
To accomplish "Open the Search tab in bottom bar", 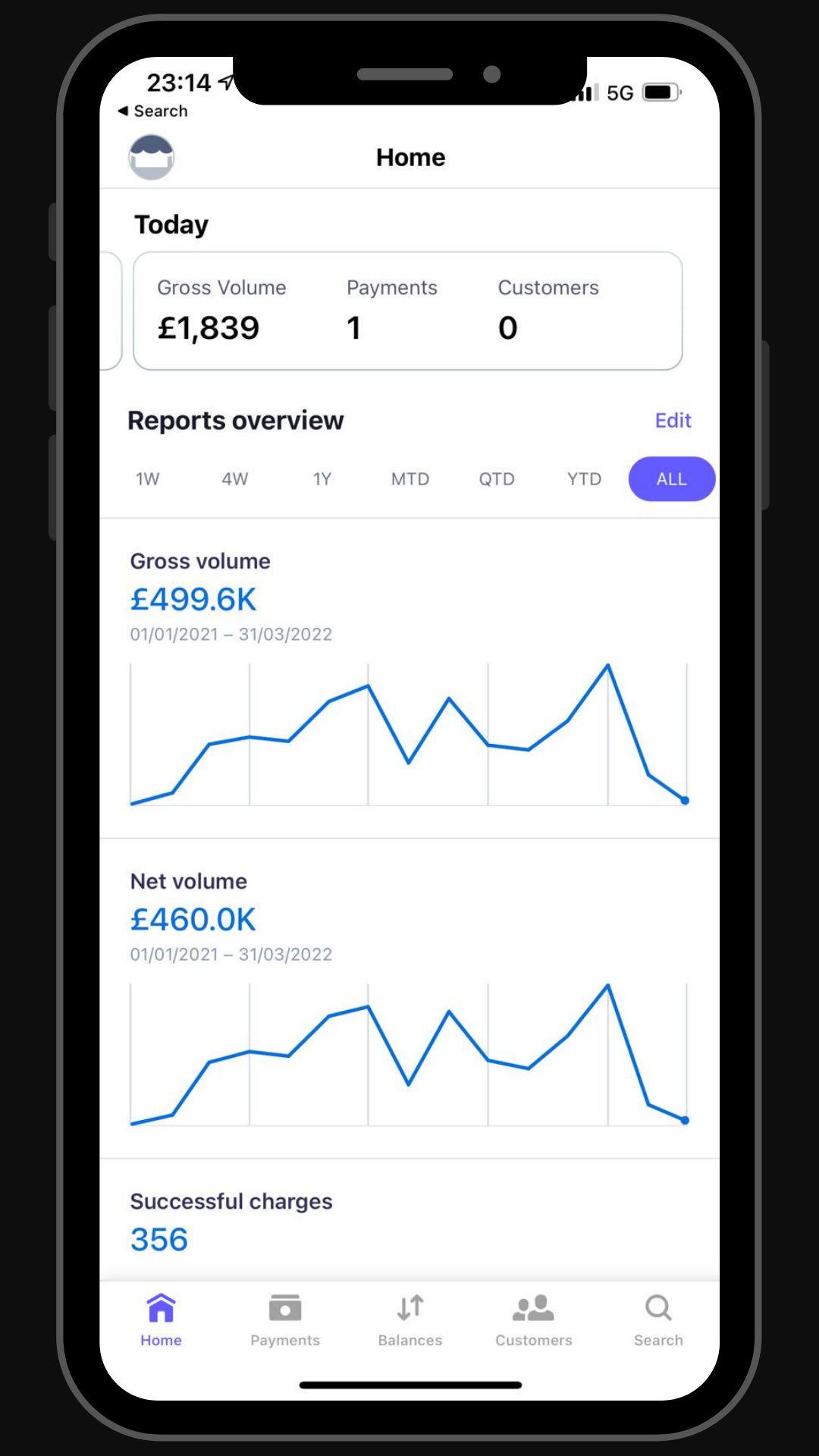I will pyautogui.click(x=658, y=1320).
